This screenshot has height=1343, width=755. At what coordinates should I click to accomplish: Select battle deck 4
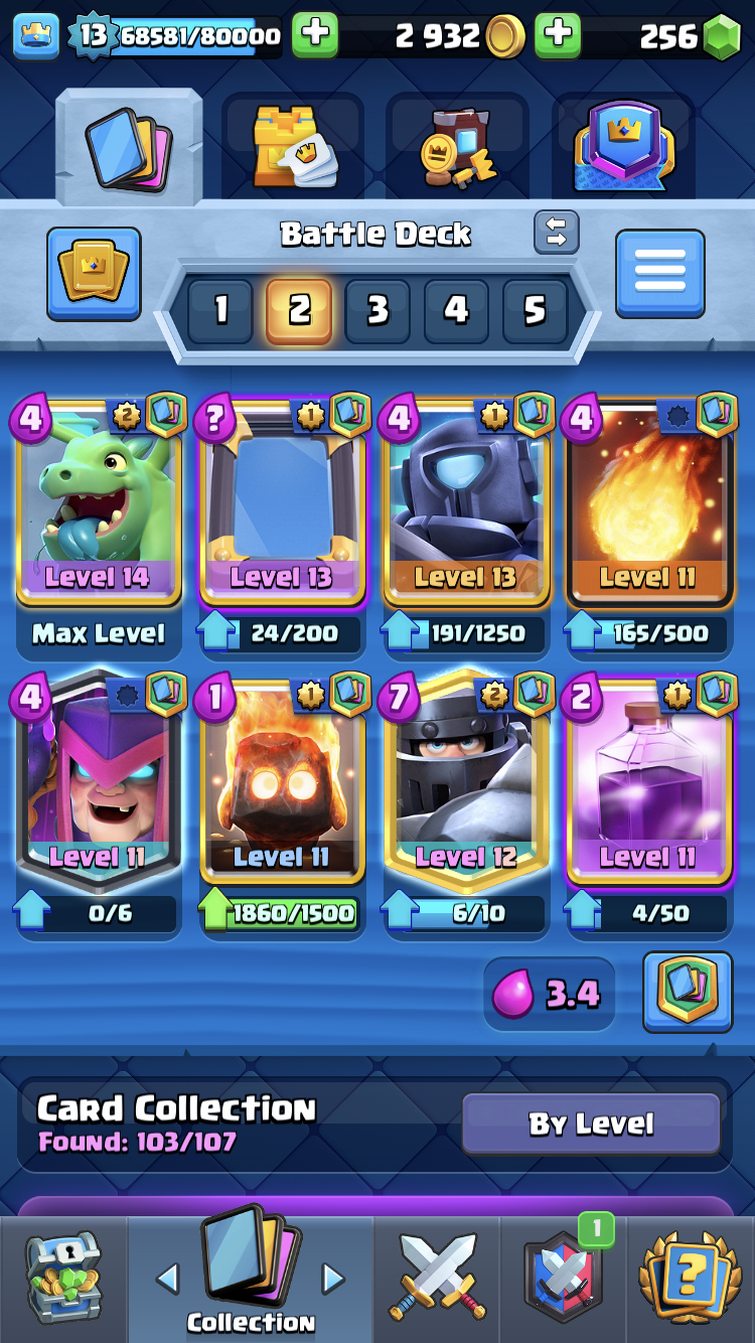456,310
